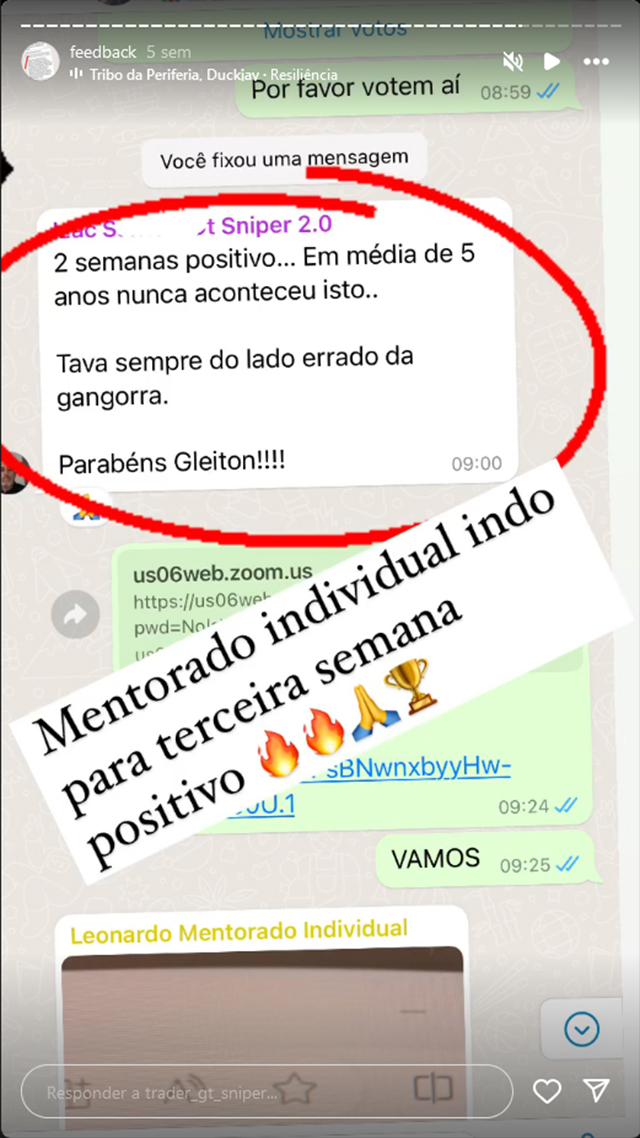Open the story overflow menu
Image resolution: width=640 pixels, height=1138 pixels.
(596, 61)
